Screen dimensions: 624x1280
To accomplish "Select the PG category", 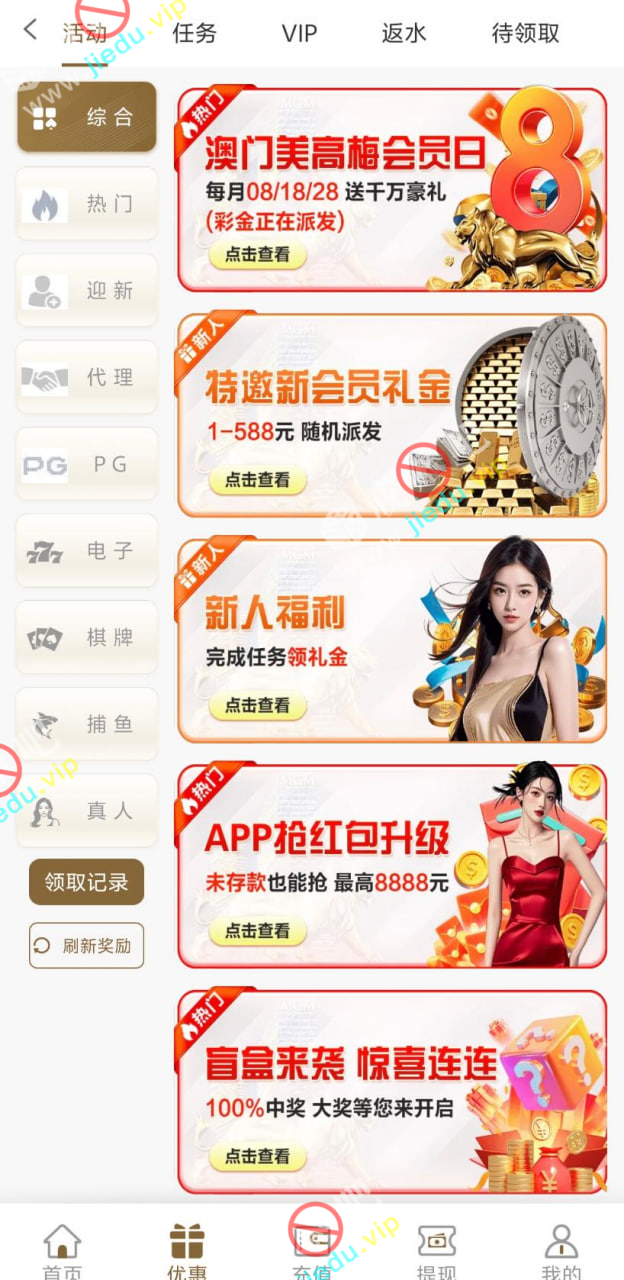I will tap(87, 464).
